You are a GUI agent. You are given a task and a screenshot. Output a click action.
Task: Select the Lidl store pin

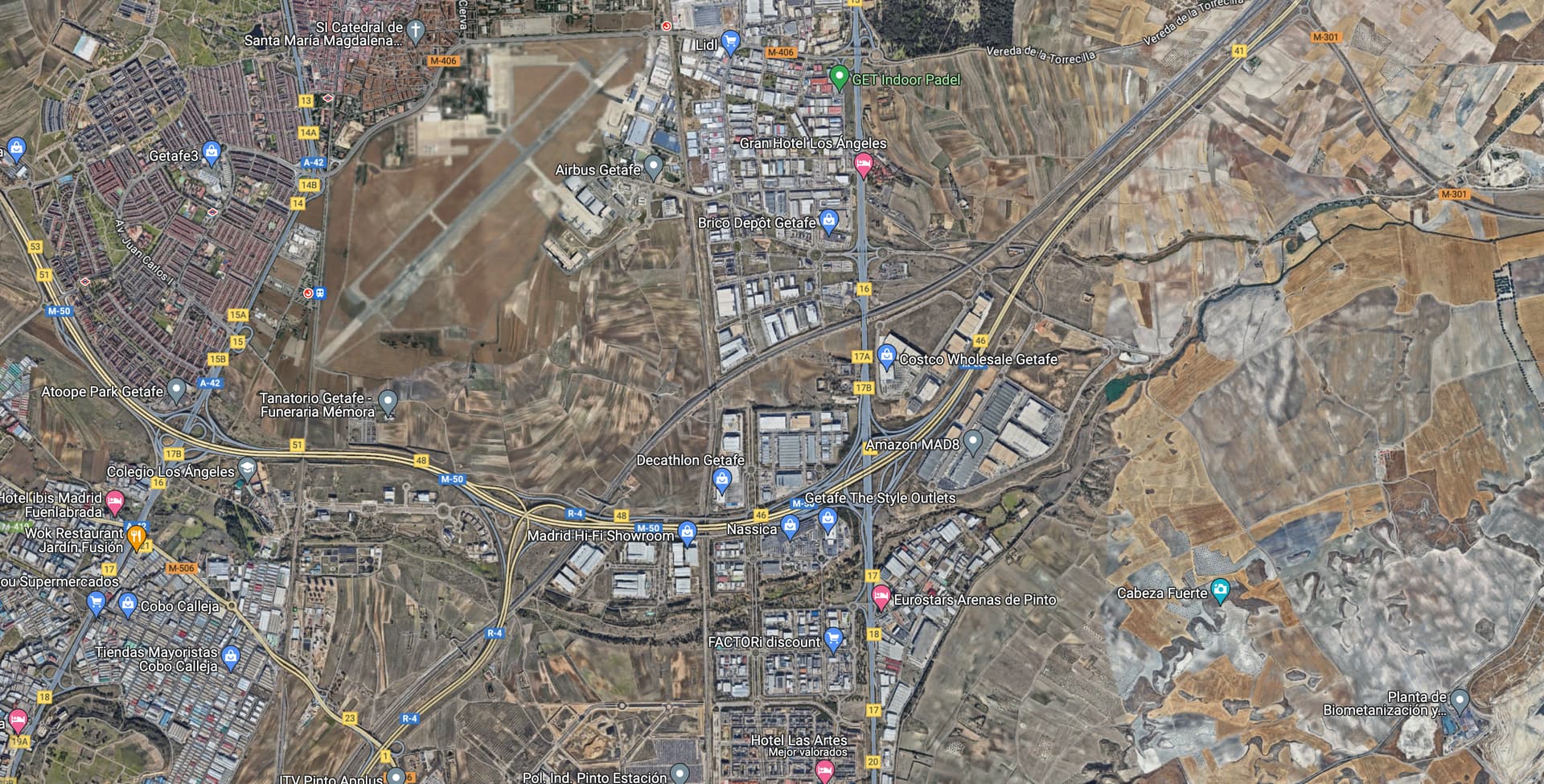tap(729, 40)
